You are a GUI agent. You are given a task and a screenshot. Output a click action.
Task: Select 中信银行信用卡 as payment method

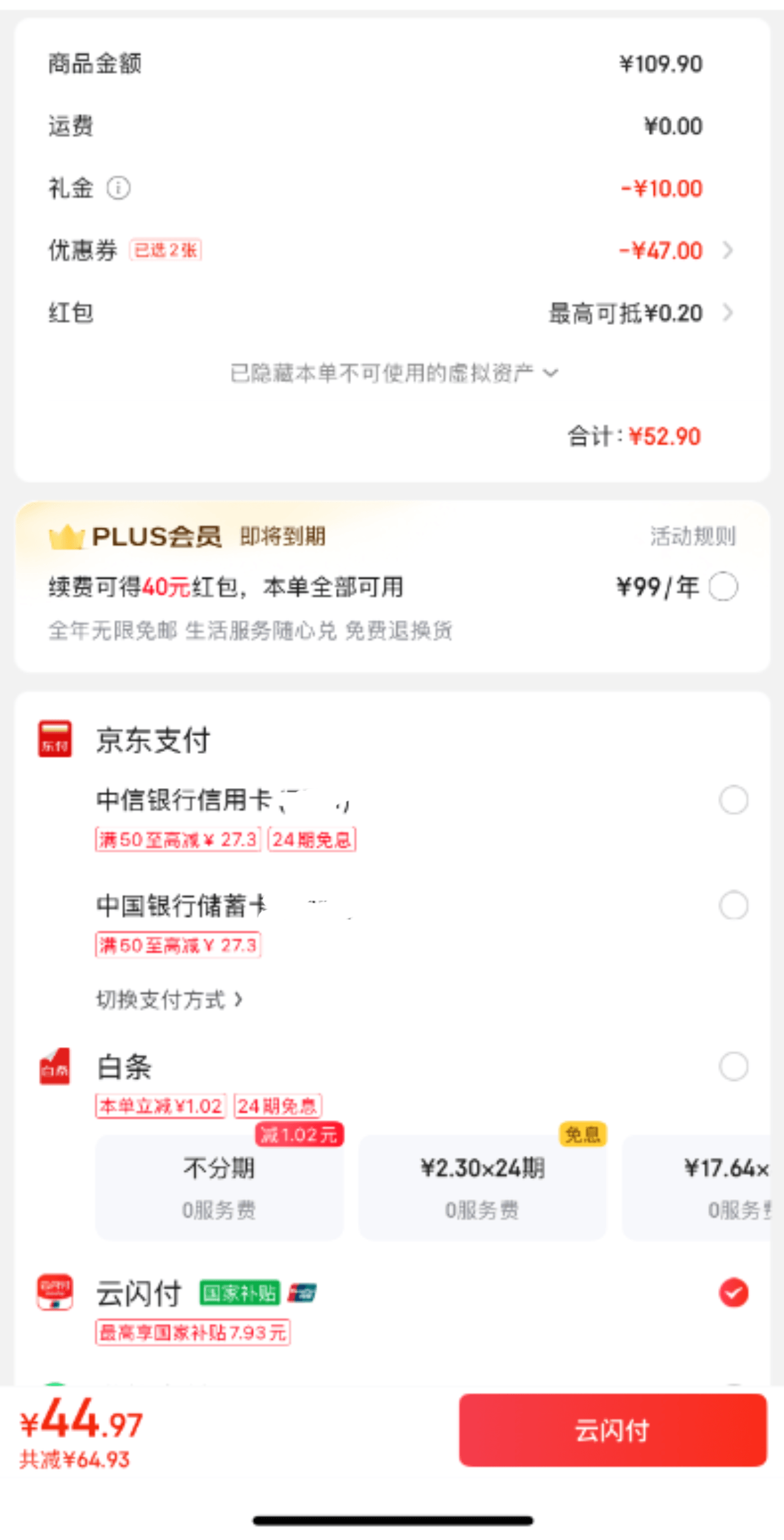733,800
